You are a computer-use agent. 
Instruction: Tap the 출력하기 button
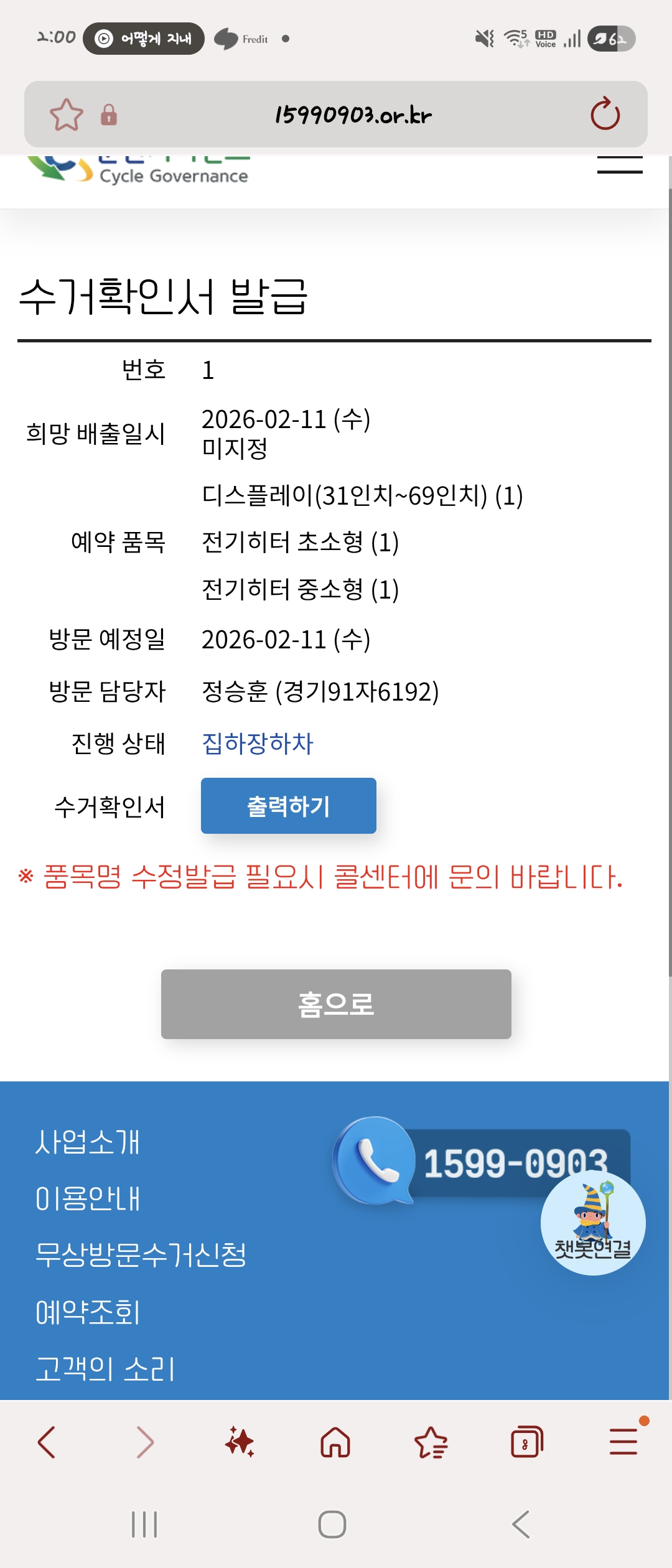click(x=288, y=806)
